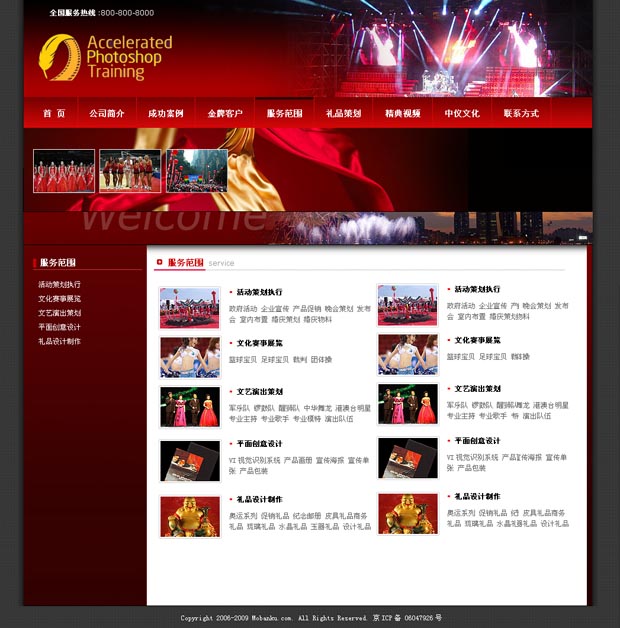The width and height of the screenshot is (620, 628).
Task: Open the 精典视频 page
Action: [x=402, y=113]
